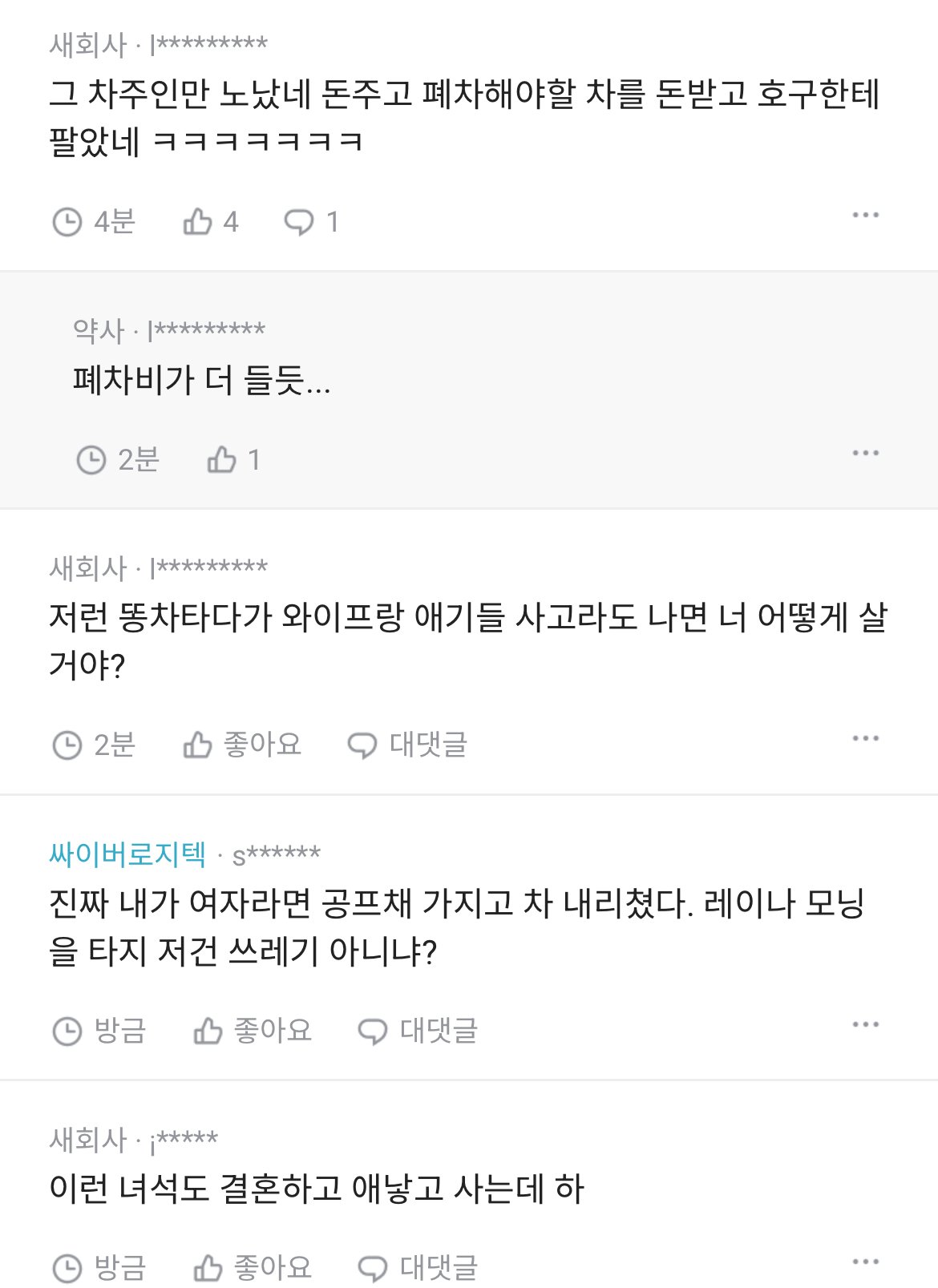Like the comment about 차주인만 노났네
The width and height of the screenshot is (938, 1288).
coord(210,221)
